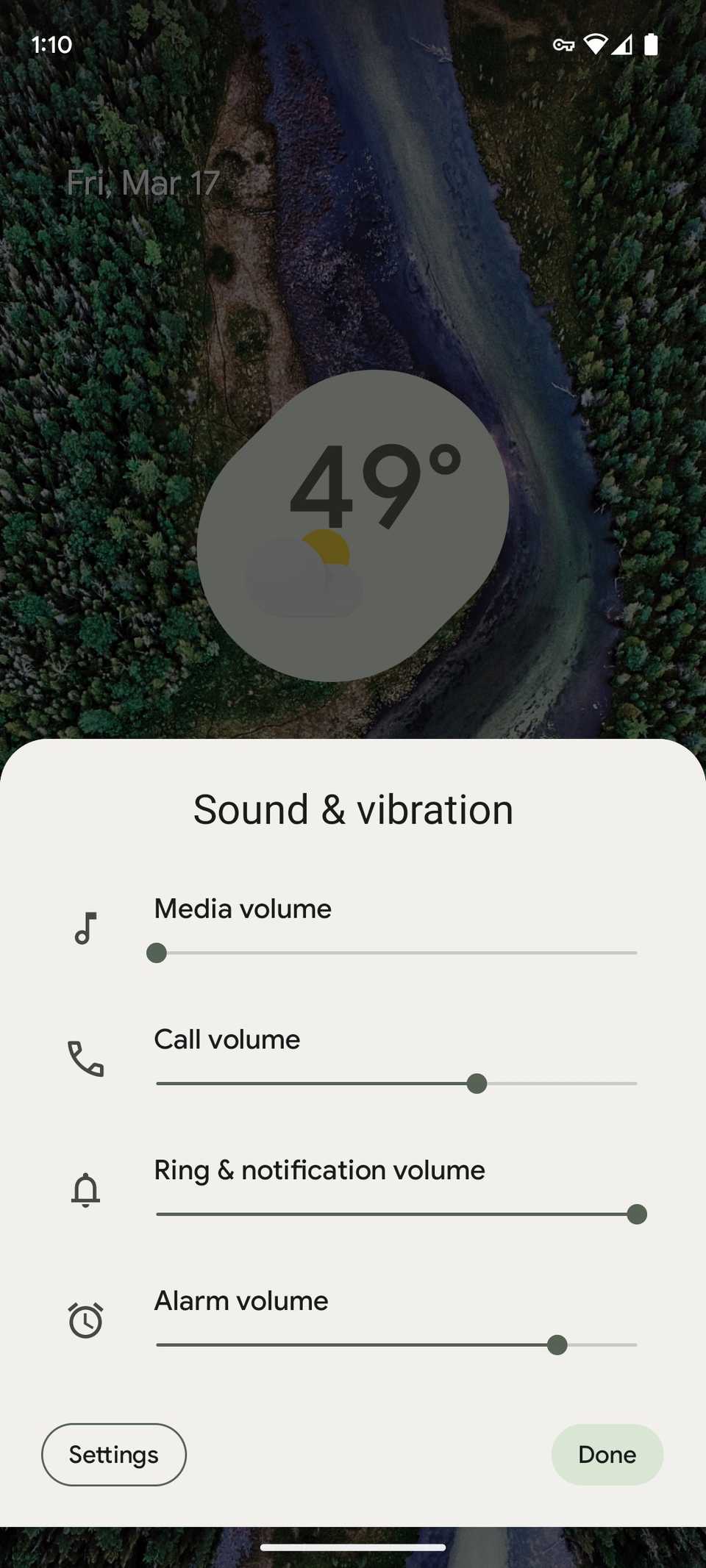Image resolution: width=706 pixels, height=1568 pixels.
Task: Open sound Settings
Action: pyautogui.click(x=114, y=1455)
